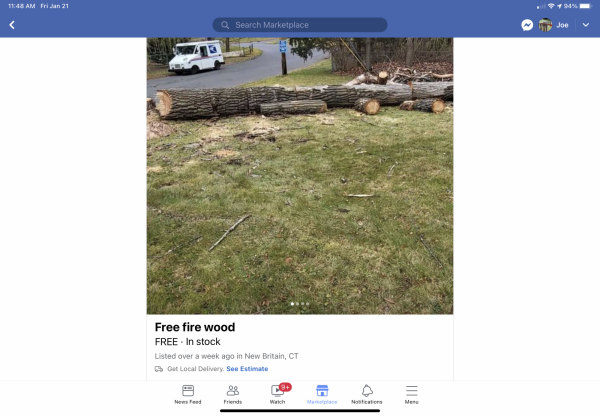The height and width of the screenshot is (416, 600).
Task: Switch to the Friends tab
Action: pos(232,393)
